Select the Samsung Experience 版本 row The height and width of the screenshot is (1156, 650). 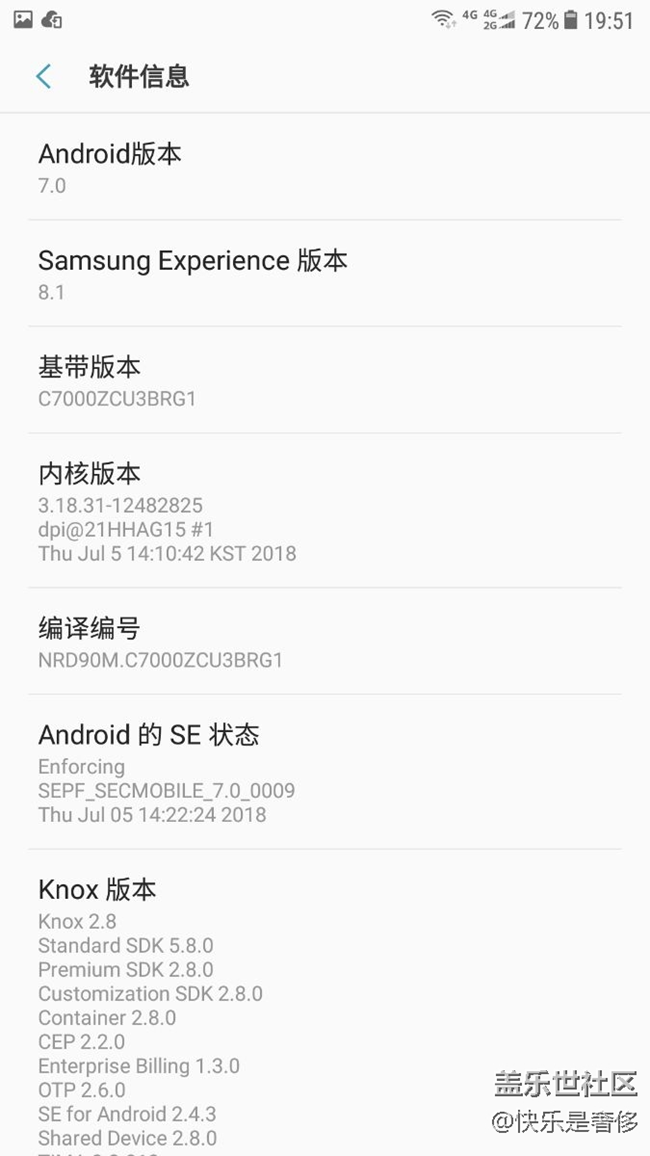point(325,274)
